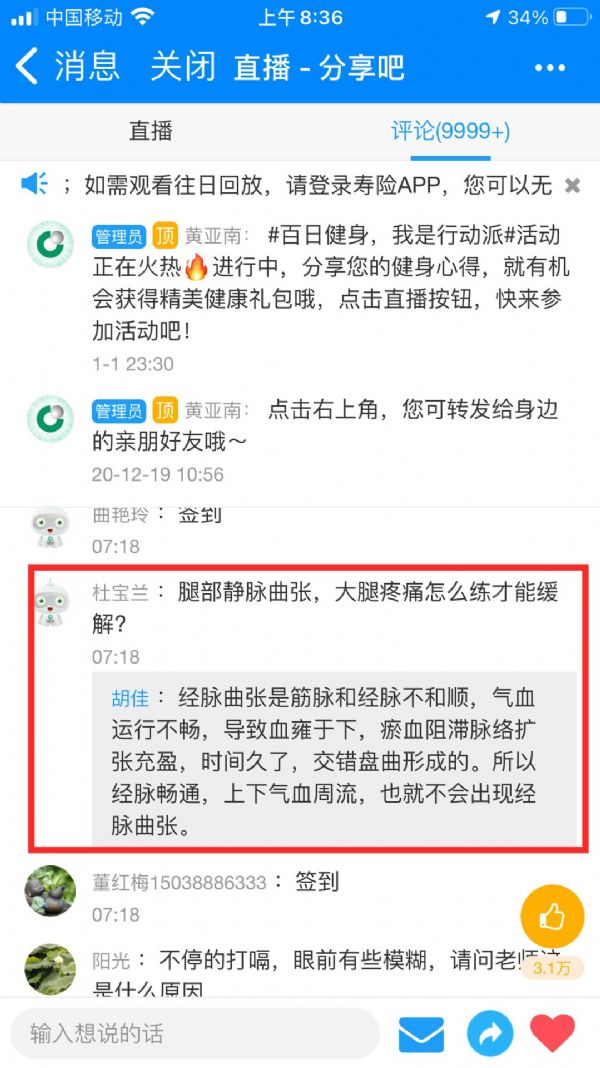Image resolution: width=600 pixels, height=1068 pixels.
Task: Tap the 关闭 button in header
Action: [183, 67]
